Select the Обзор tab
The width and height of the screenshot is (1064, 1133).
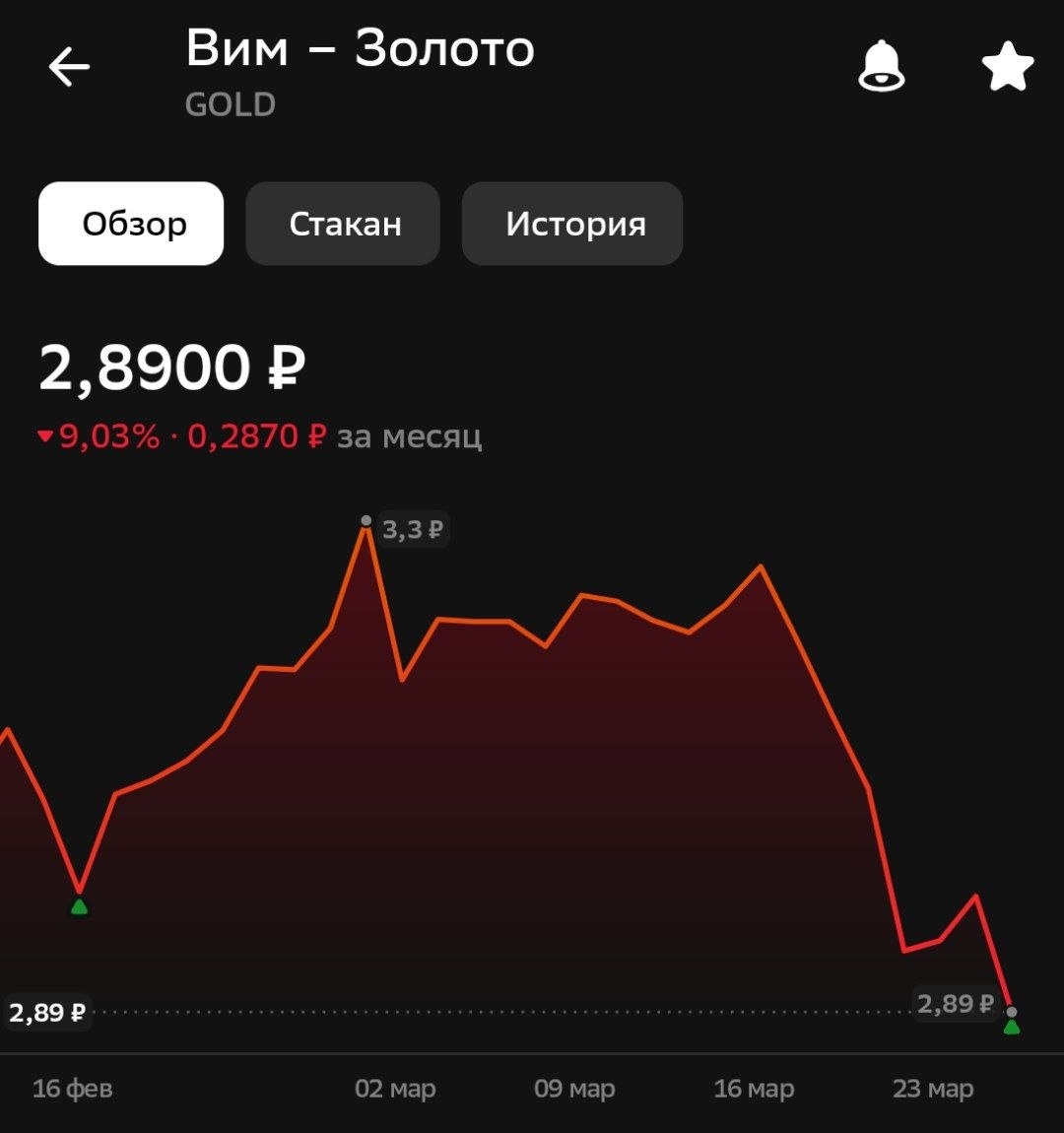pyautogui.click(x=131, y=224)
